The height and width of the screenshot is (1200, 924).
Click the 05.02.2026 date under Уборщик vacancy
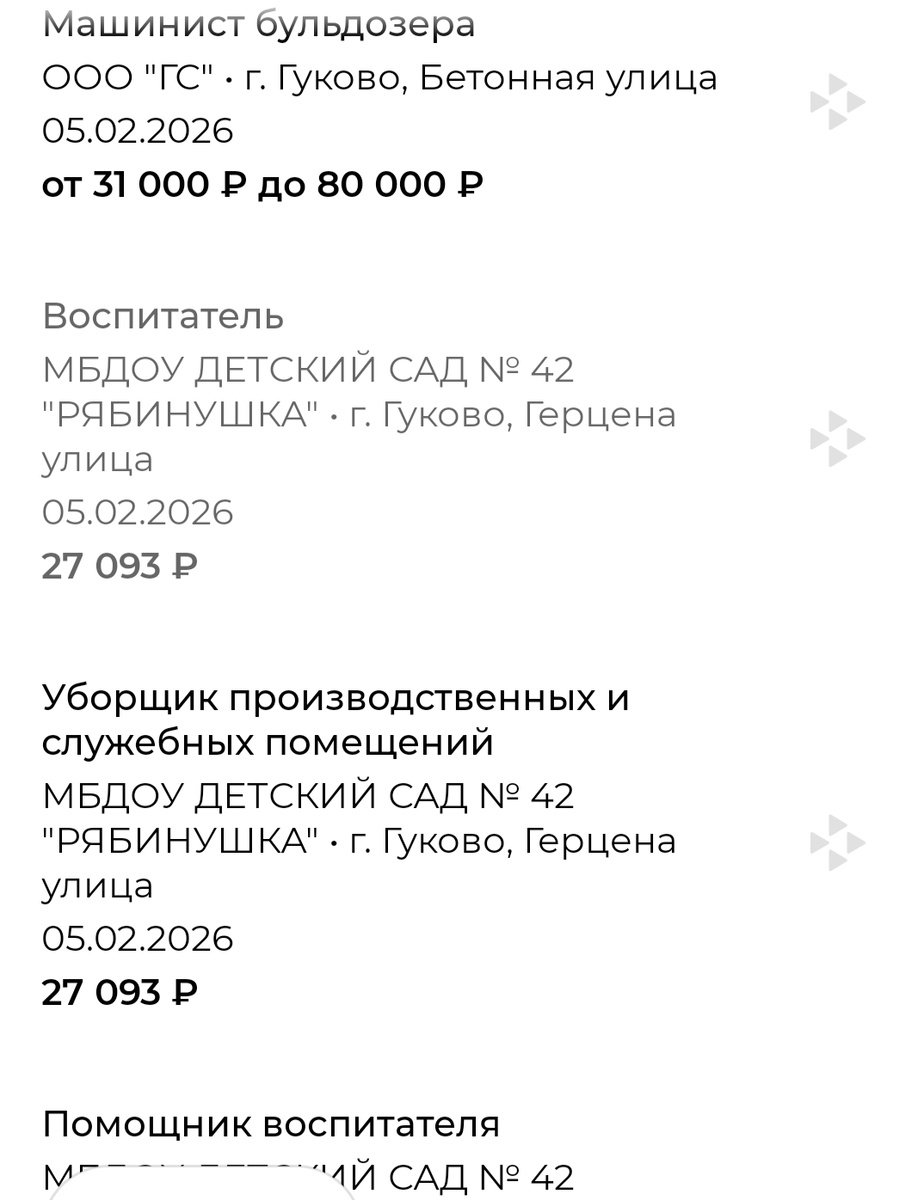[x=136, y=938]
